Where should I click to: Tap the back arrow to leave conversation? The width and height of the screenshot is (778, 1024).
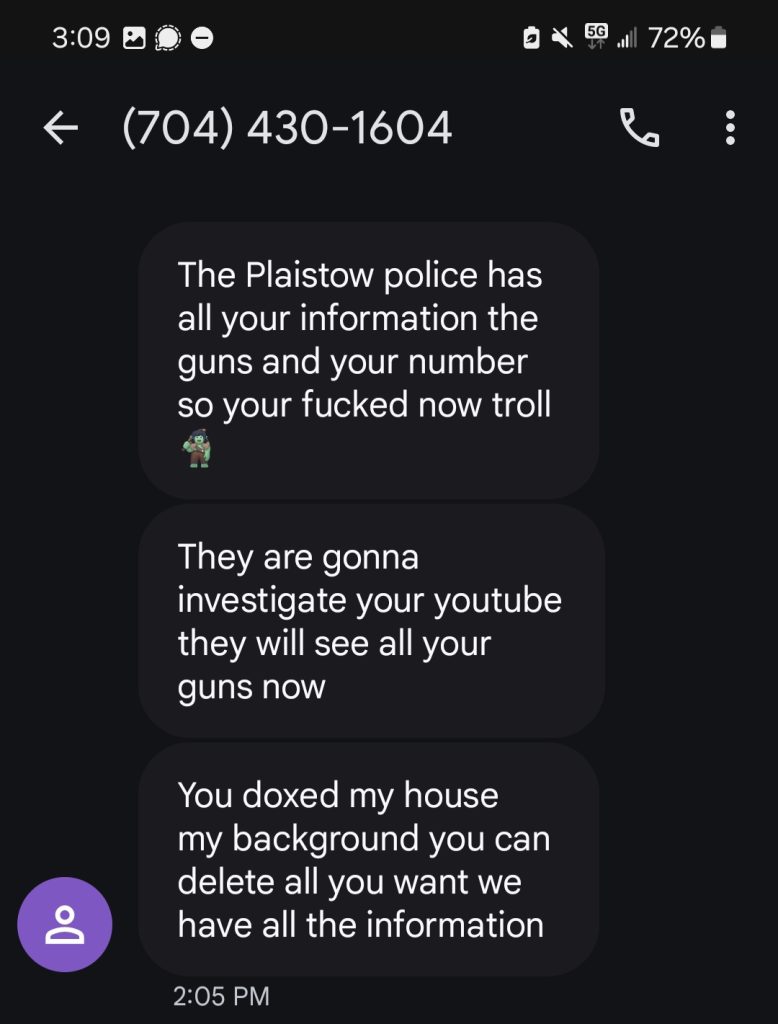pyautogui.click(x=60, y=128)
